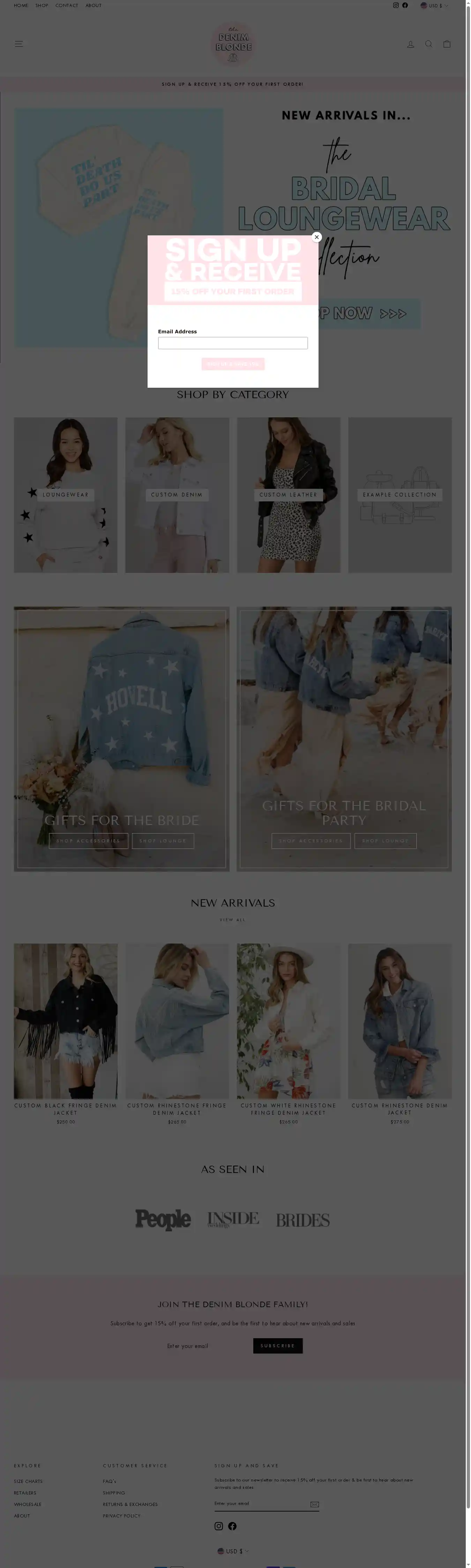
Task: Close the sign up popup
Action: coord(316,237)
